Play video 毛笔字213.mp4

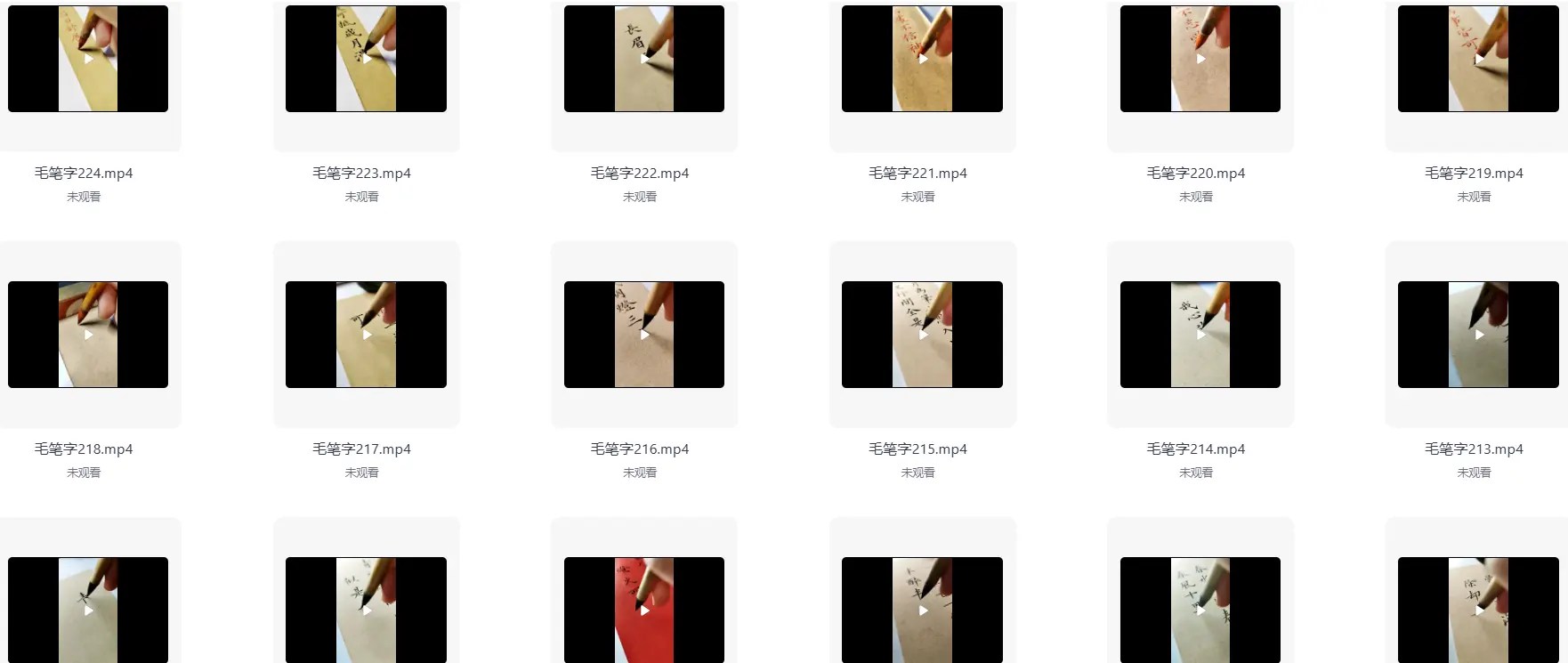(x=1478, y=335)
